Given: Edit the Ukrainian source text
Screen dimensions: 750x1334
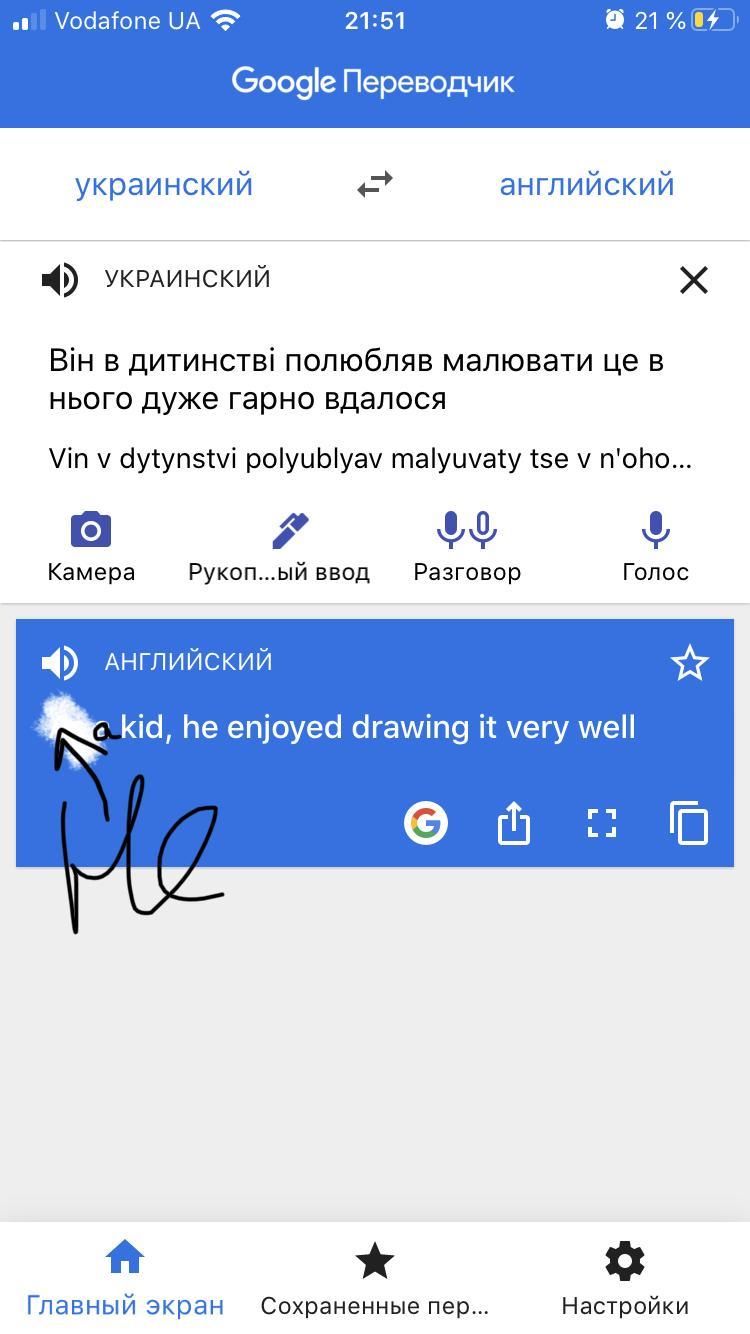Looking at the screenshot, I should pos(356,380).
